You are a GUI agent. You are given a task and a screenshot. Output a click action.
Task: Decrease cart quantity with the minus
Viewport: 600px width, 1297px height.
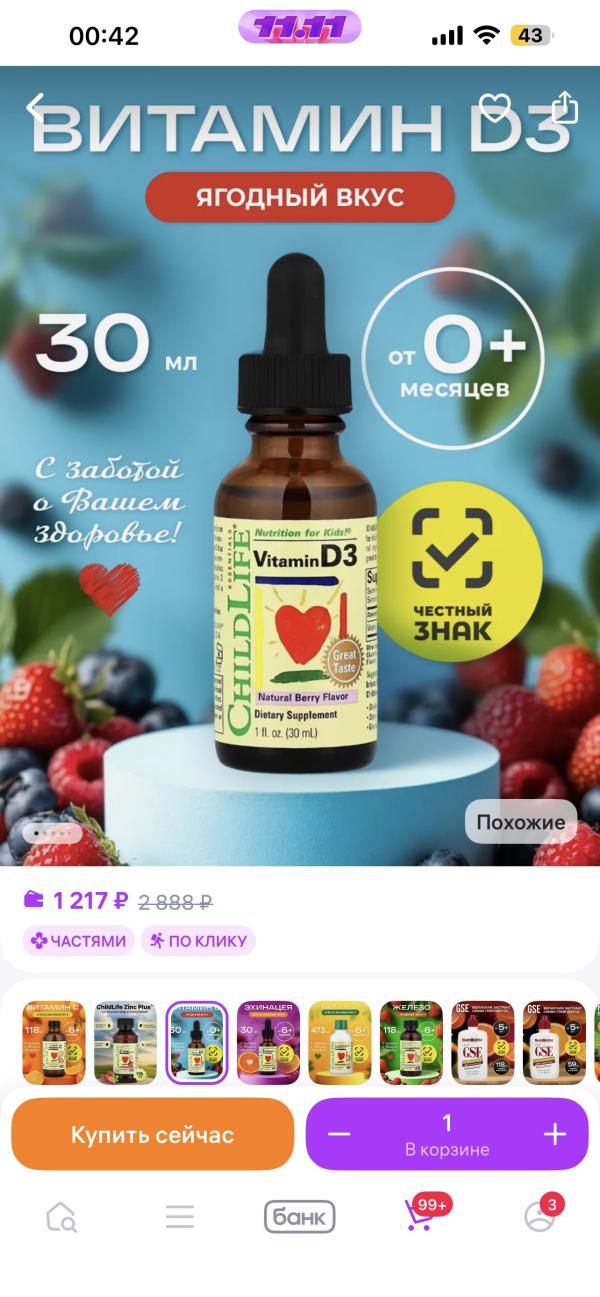click(339, 1134)
